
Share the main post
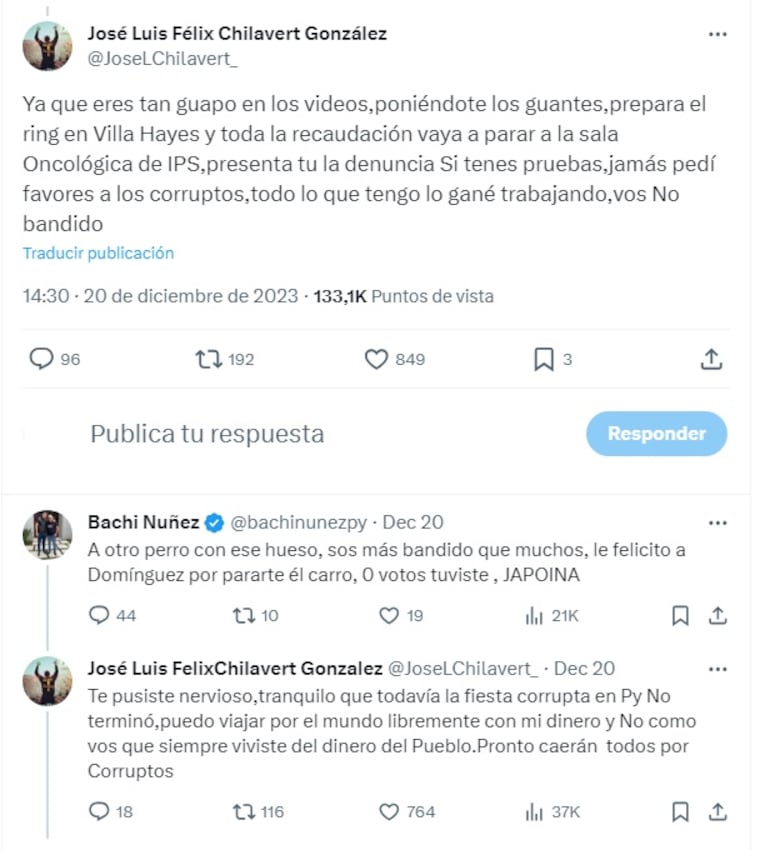click(711, 359)
